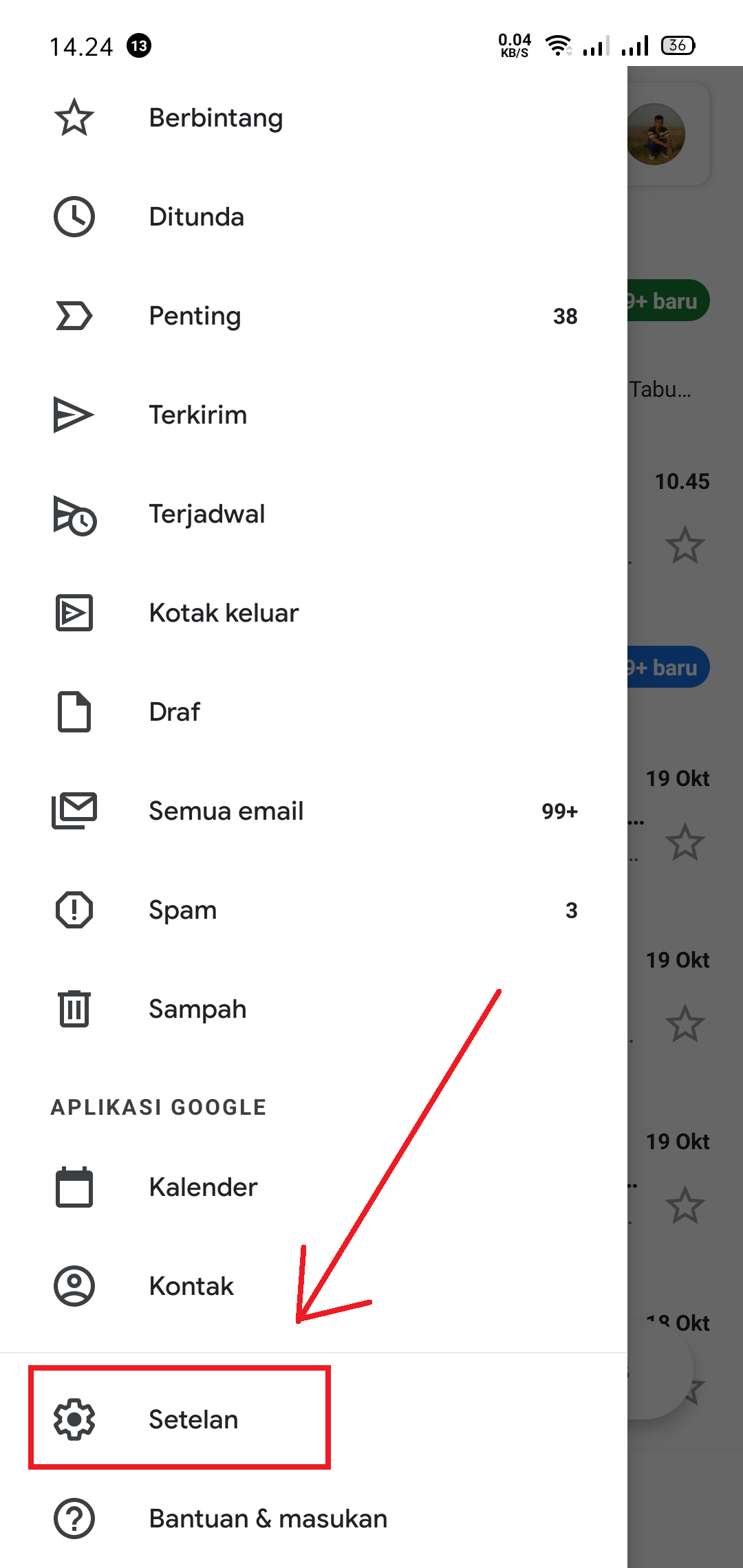Tap the green 9+ baru chip
743x1568 pixels.
point(662,301)
